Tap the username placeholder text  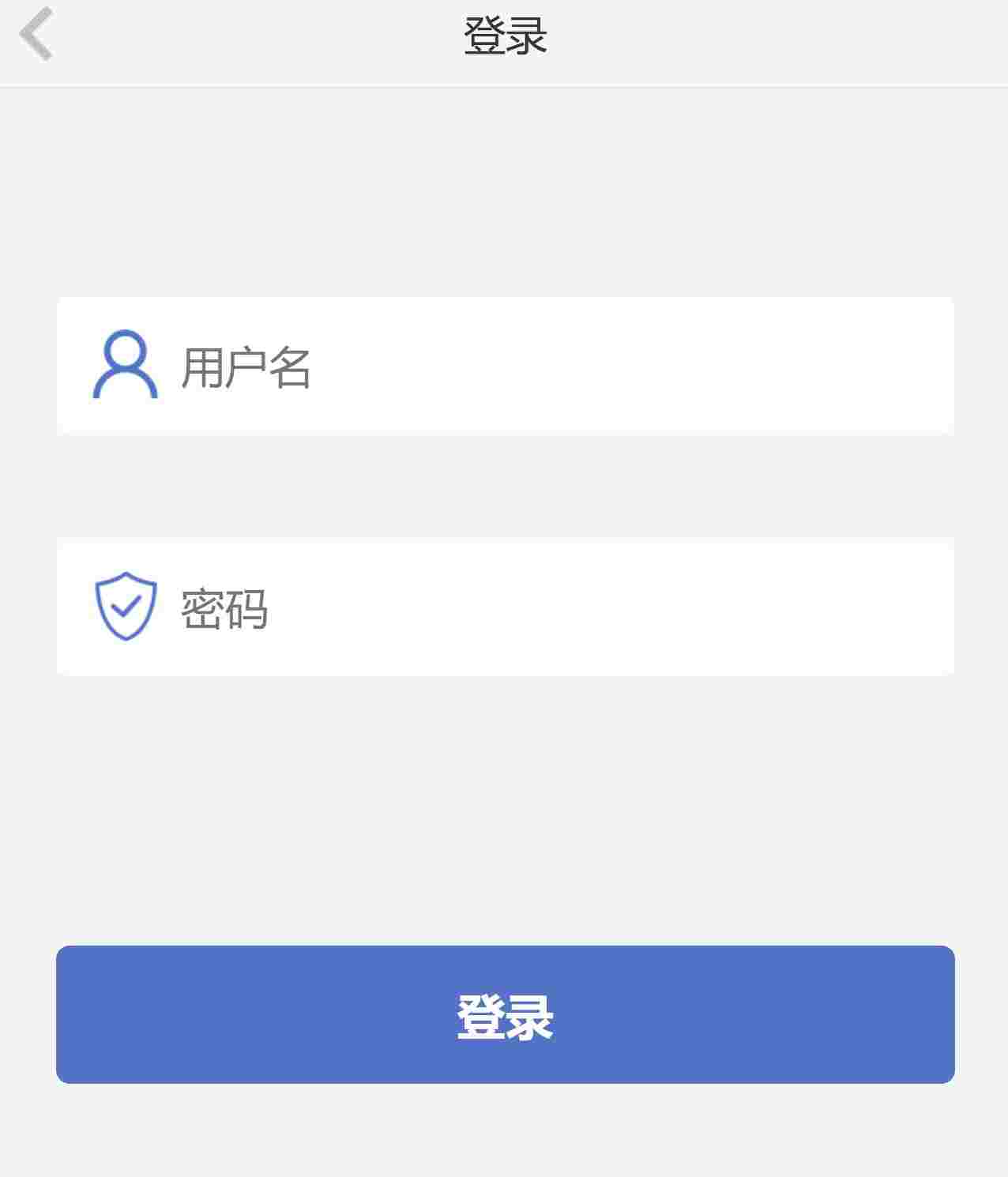[x=245, y=367]
